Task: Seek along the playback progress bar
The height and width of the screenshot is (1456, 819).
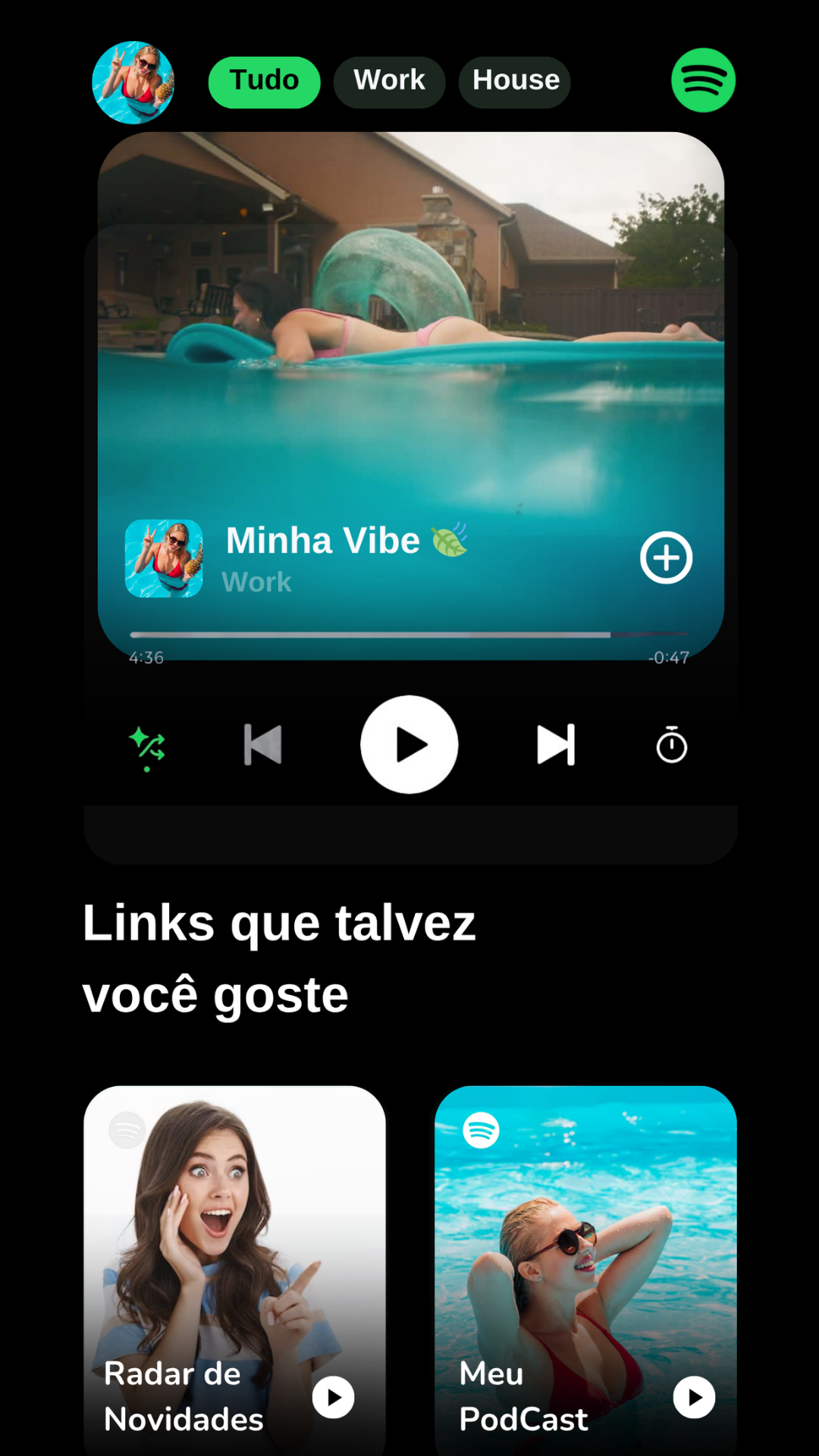Action: (x=409, y=635)
